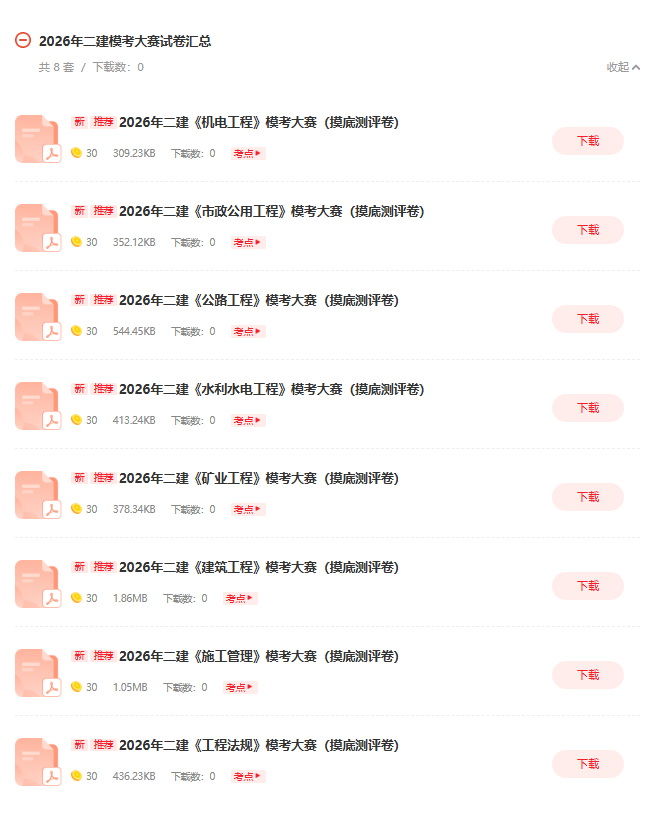Download the 机电工程 mock exam paper
The height and width of the screenshot is (818, 656).
tap(587, 141)
